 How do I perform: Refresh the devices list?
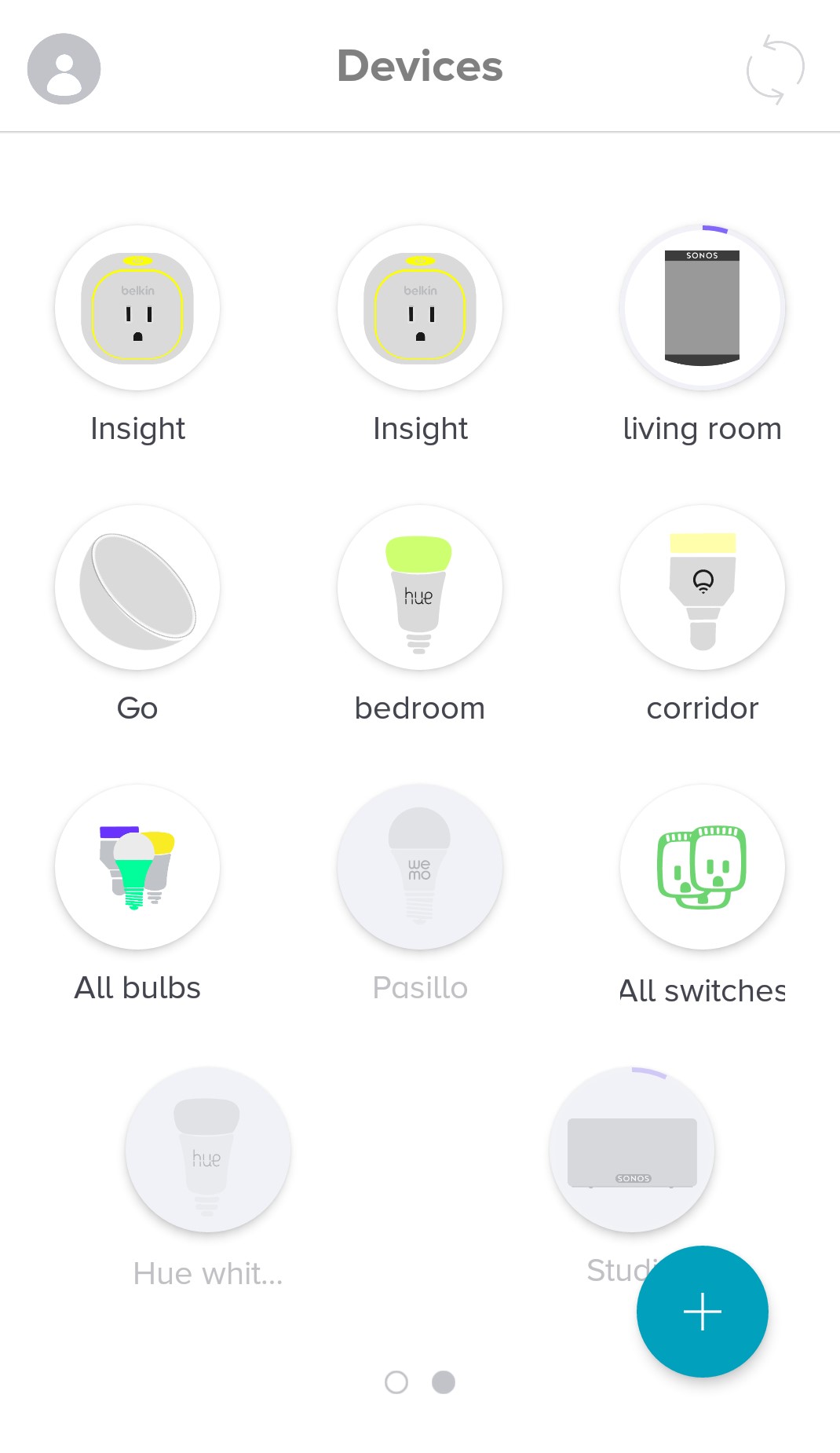(776, 68)
